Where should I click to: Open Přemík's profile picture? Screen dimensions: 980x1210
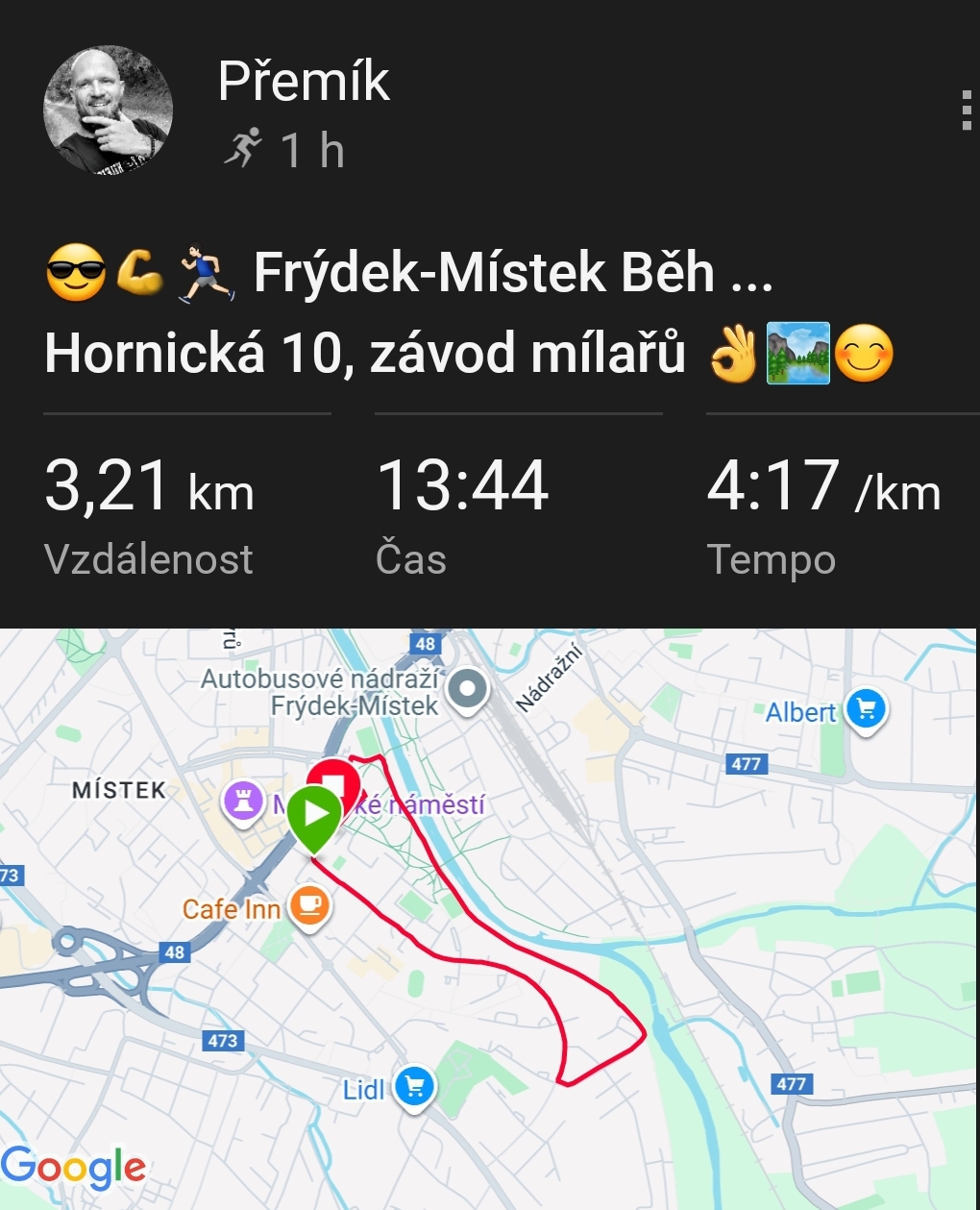(108, 111)
